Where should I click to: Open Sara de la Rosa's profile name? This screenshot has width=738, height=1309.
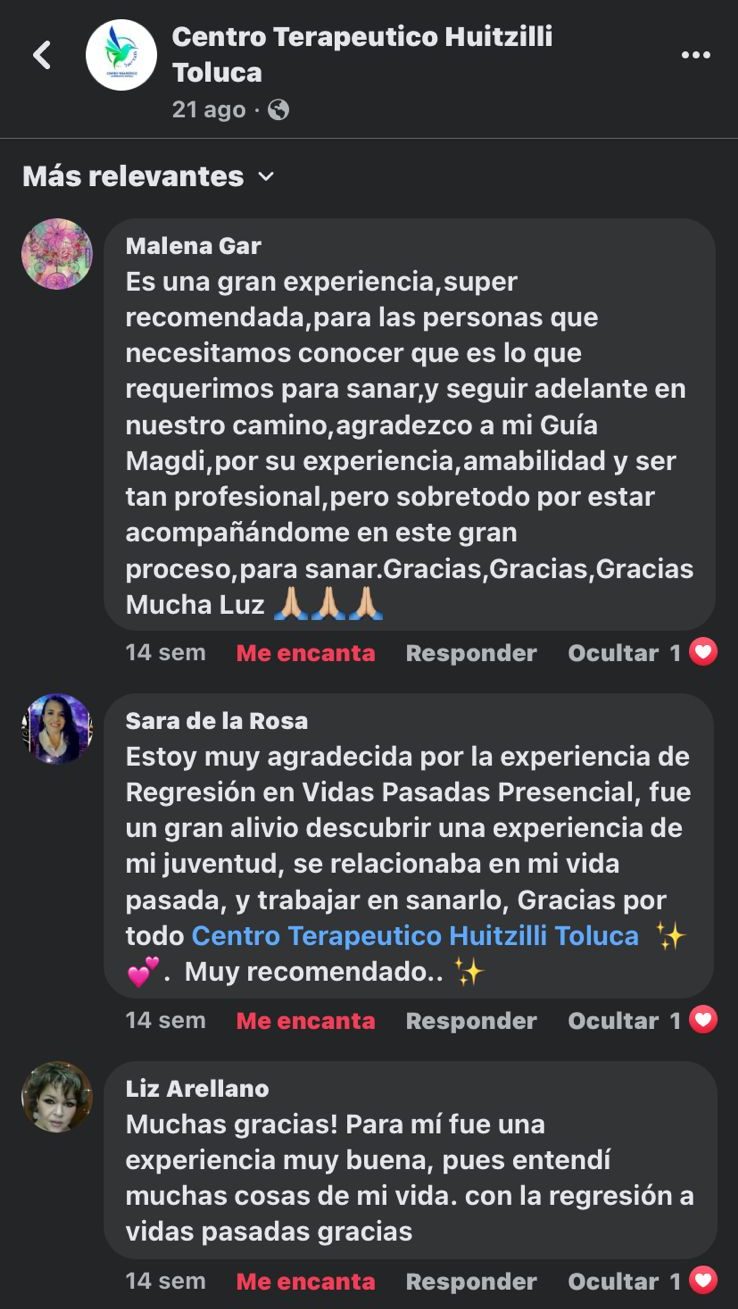216,721
